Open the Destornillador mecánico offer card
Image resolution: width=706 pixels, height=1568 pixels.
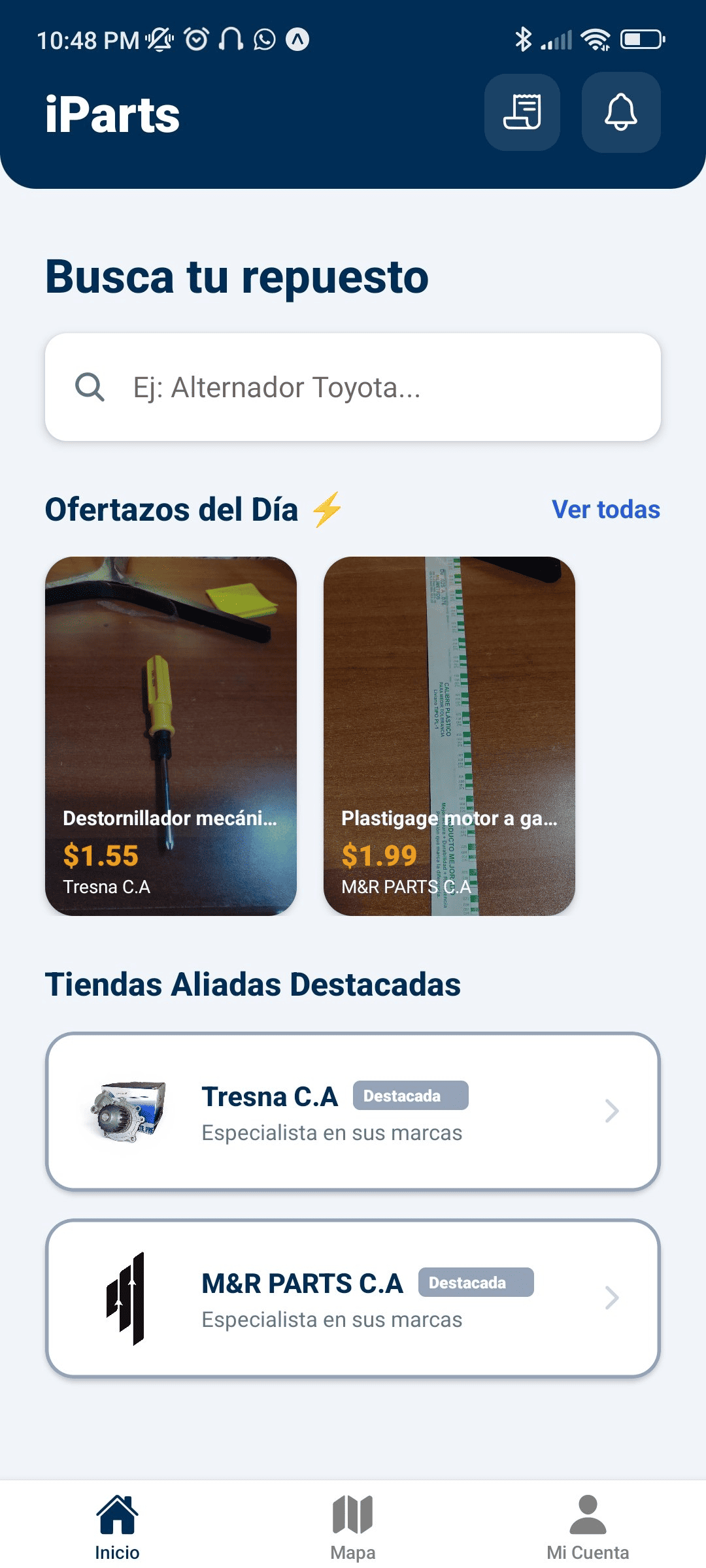point(171,736)
